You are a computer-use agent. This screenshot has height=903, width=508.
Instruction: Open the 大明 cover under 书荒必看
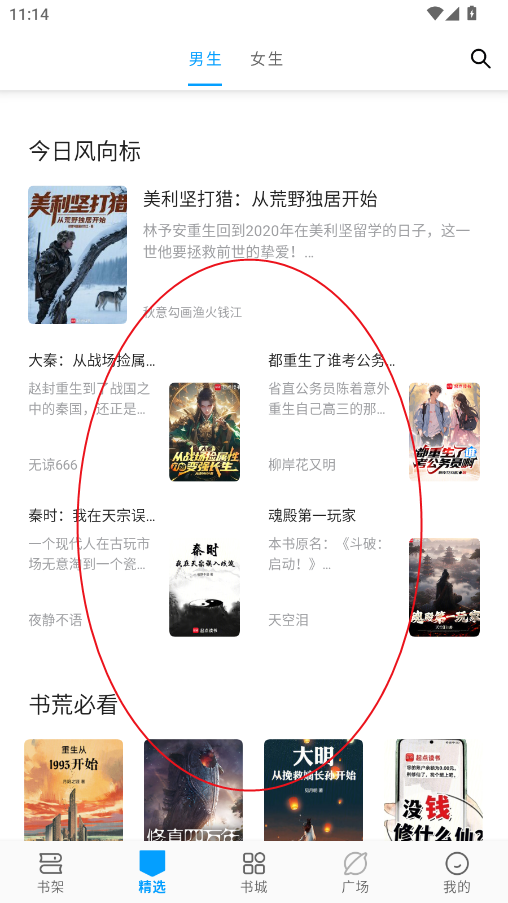click(x=313, y=789)
